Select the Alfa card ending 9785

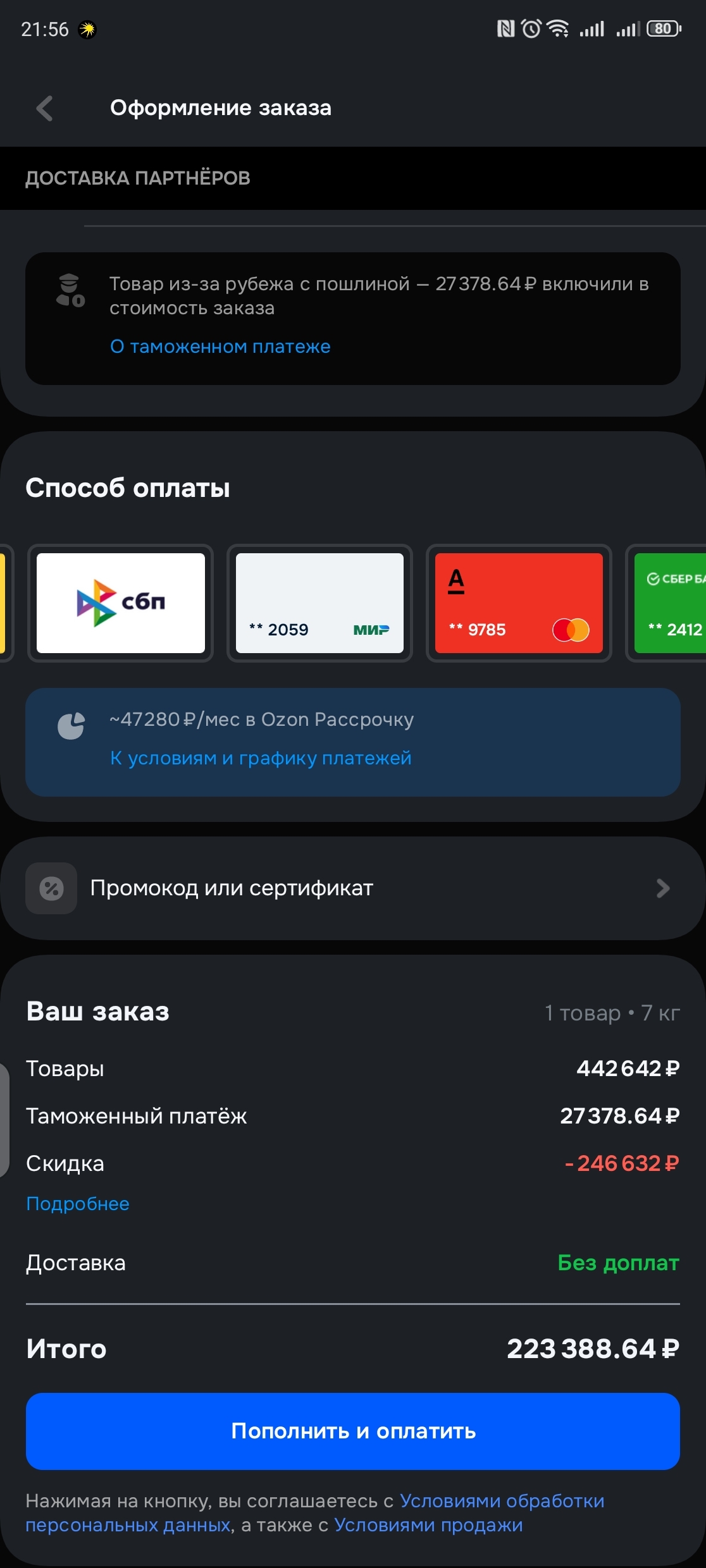[x=519, y=603]
